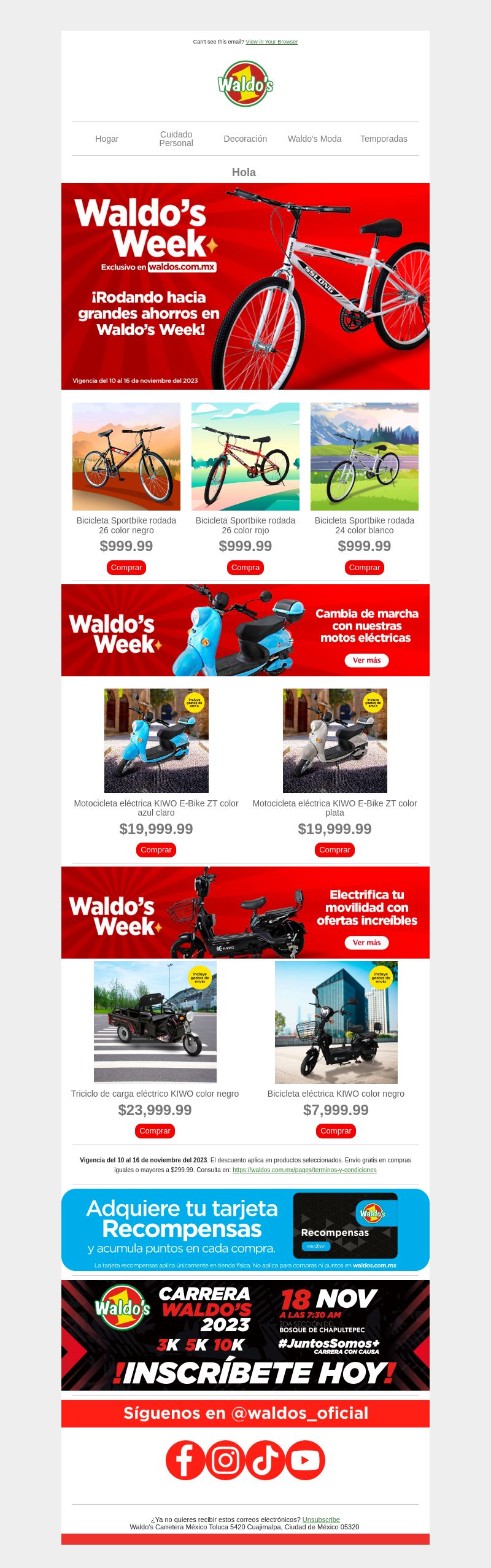The height and width of the screenshot is (1568, 491).
Task: Open the Cuidado Personal category
Action: pos(176,139)
